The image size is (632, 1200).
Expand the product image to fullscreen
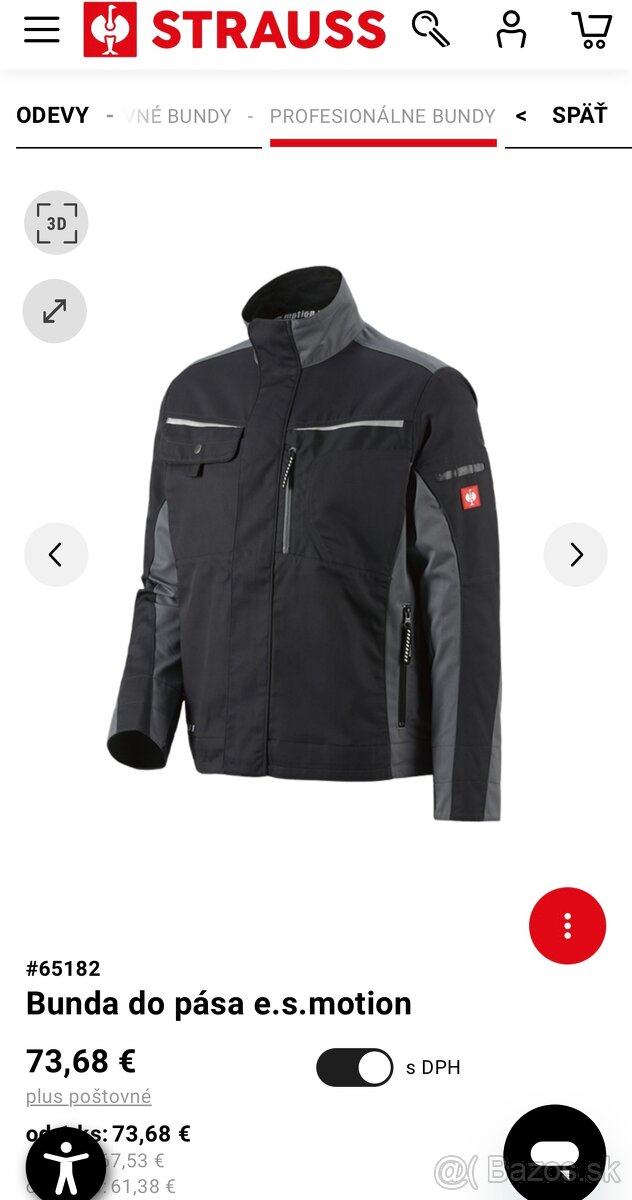(x=55, y=311)
